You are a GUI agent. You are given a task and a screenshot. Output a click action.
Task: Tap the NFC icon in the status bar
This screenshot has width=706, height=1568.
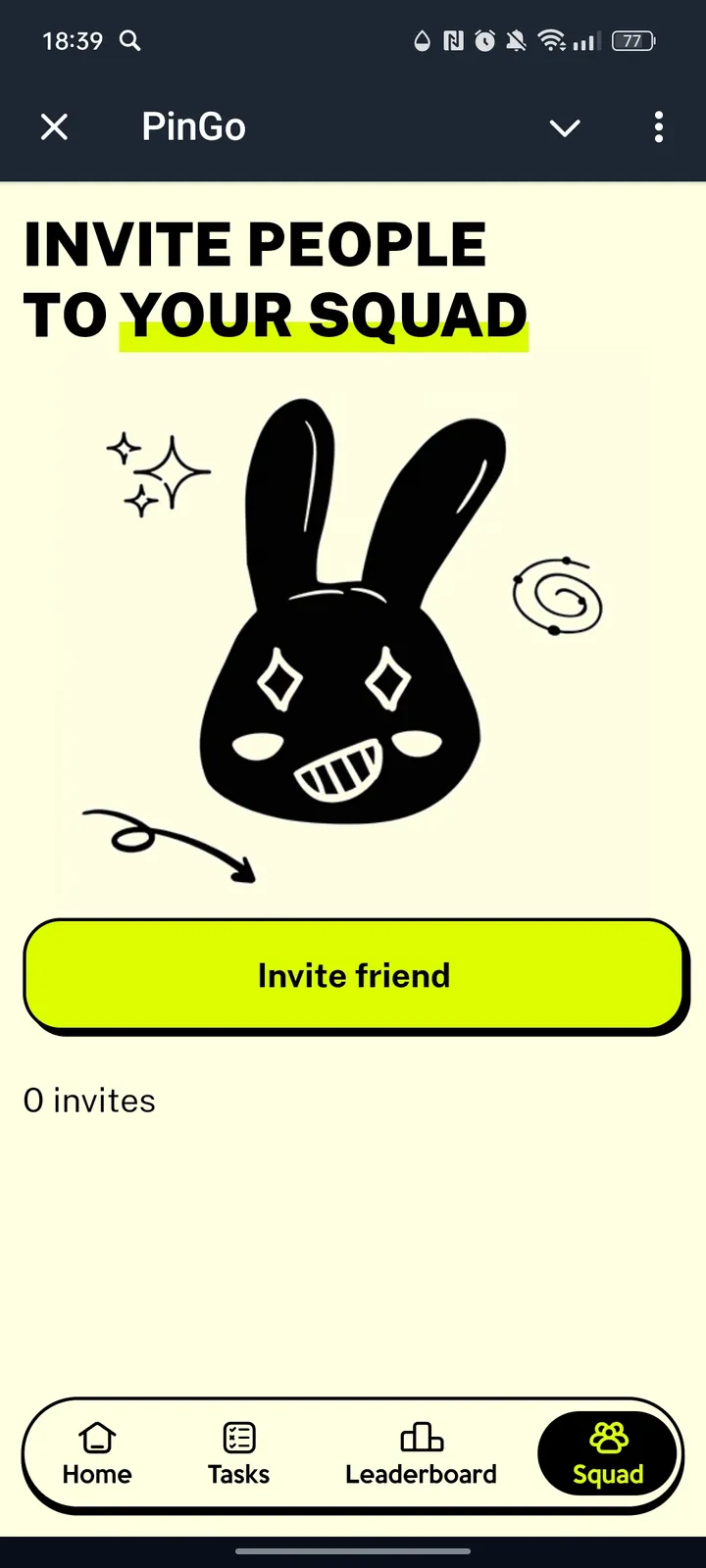coord(453,41)
